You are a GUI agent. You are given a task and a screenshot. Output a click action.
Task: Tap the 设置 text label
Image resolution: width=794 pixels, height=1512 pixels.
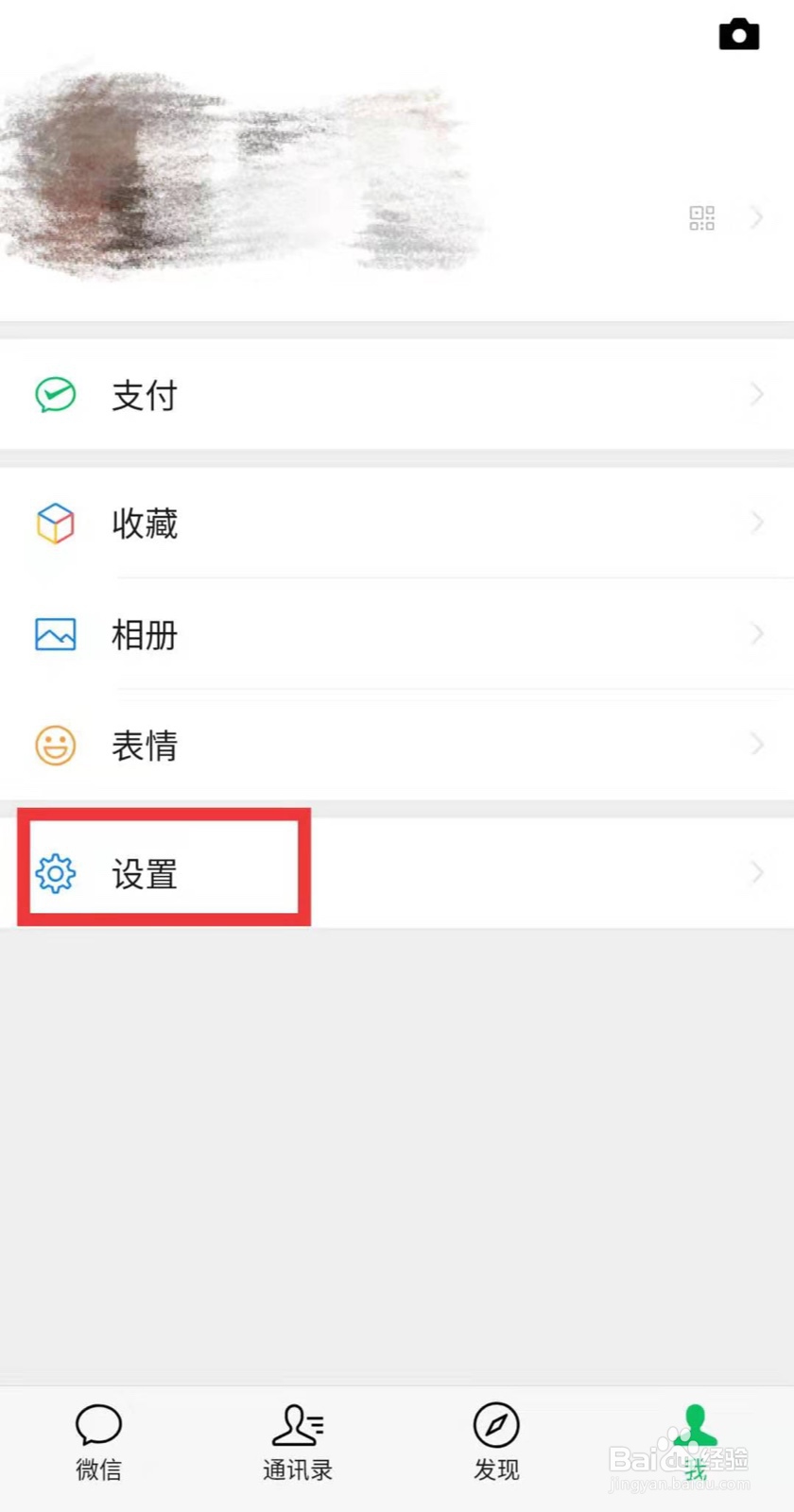144,875
